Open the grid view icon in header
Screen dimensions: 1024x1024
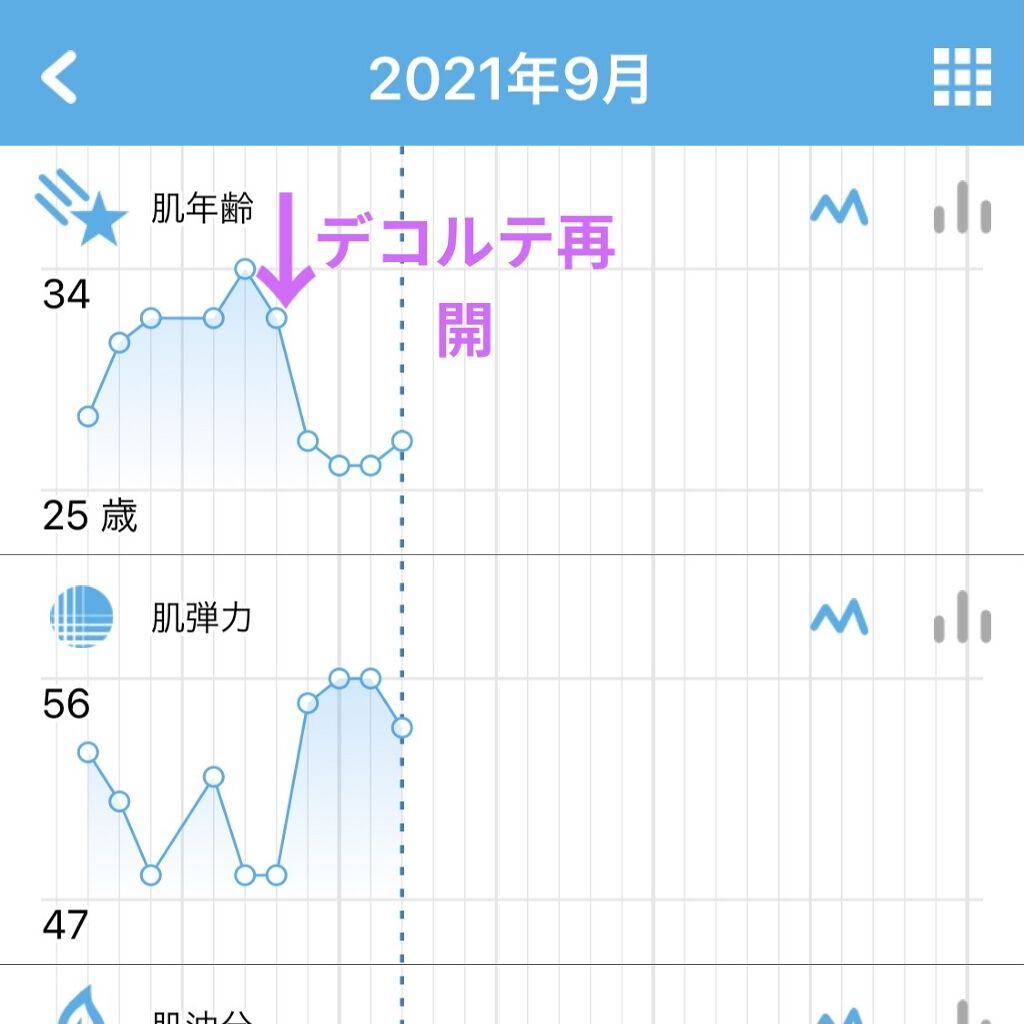(962, 77)
